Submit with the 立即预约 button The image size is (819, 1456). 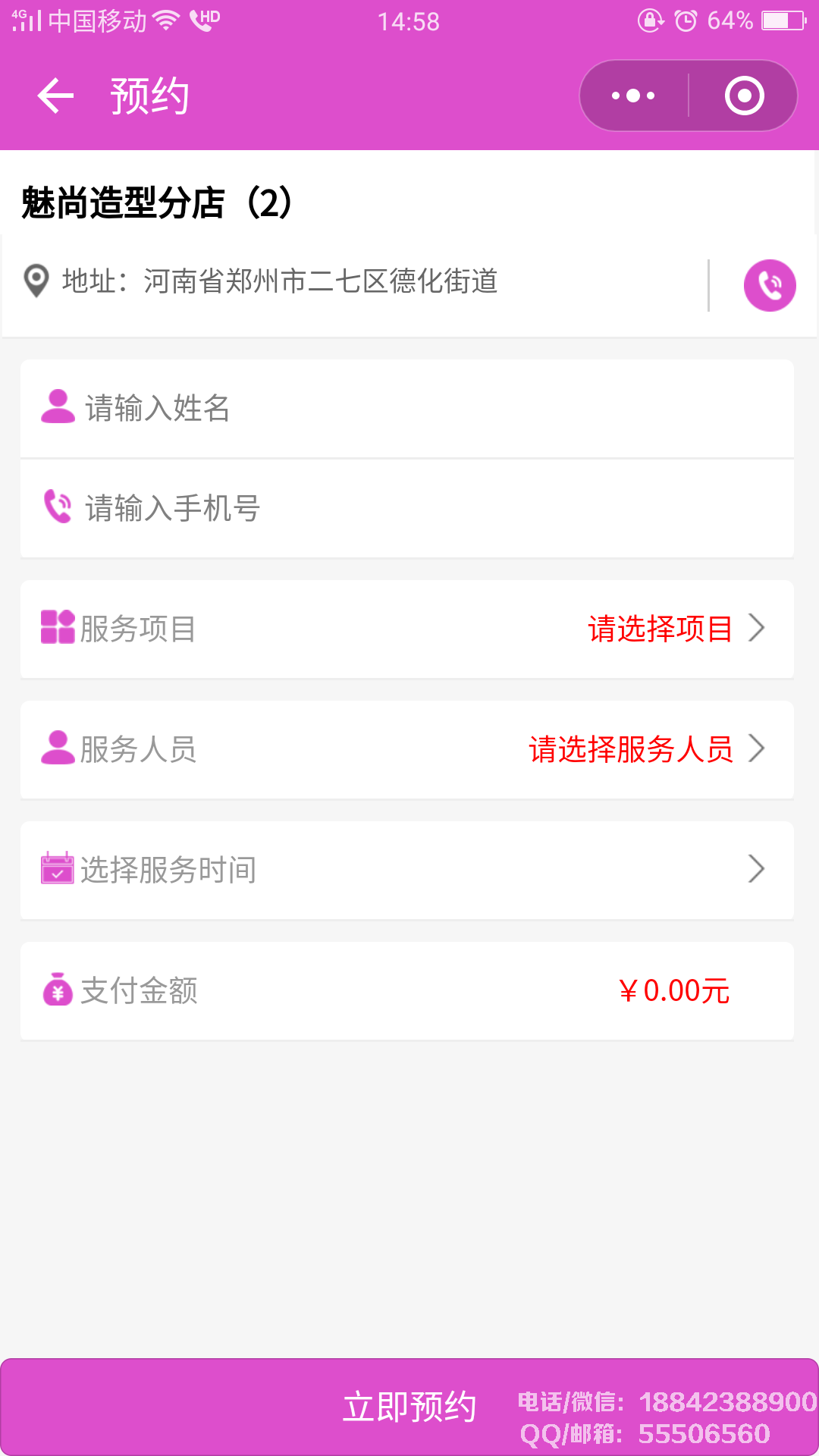point(409,1407)
